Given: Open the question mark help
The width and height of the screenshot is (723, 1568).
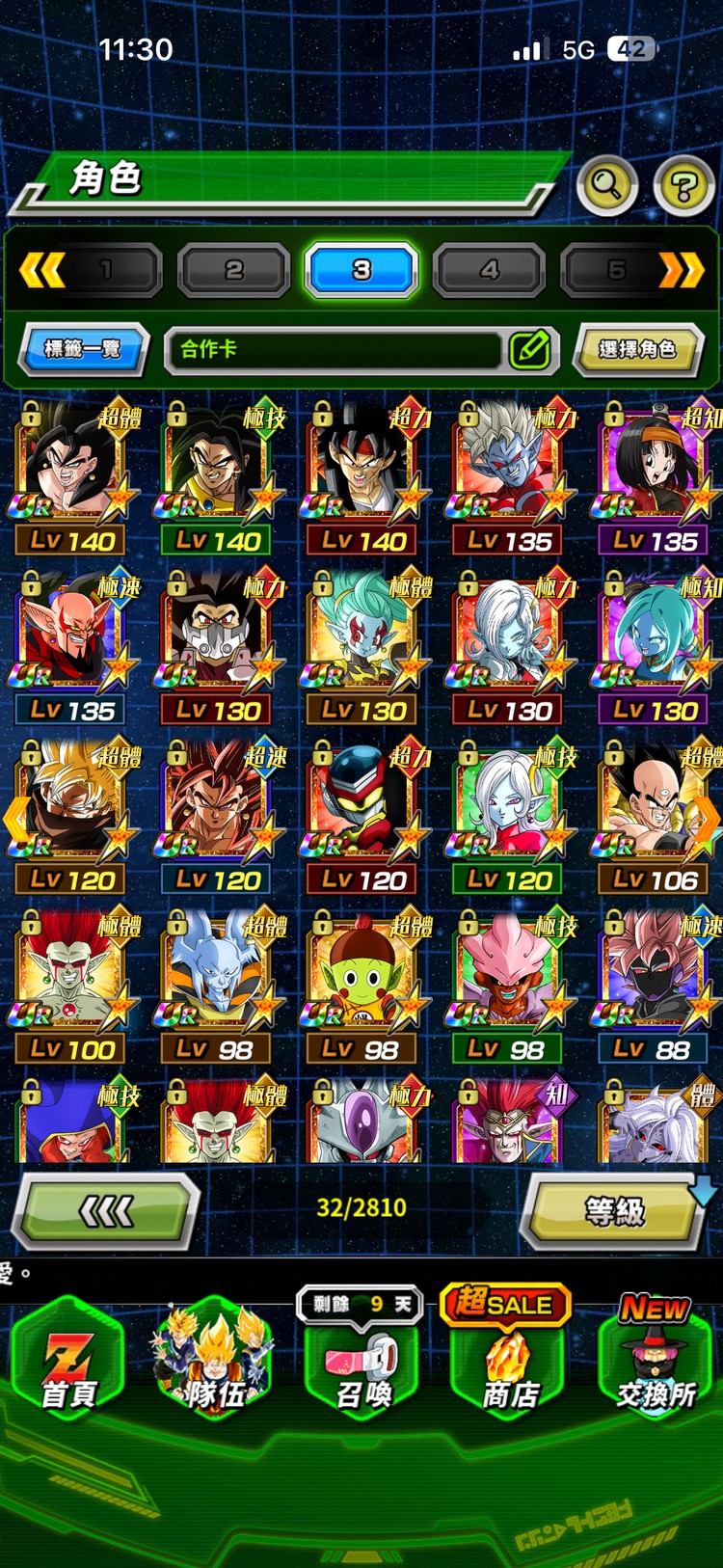Looking at the screenshot, I should 683,185.
